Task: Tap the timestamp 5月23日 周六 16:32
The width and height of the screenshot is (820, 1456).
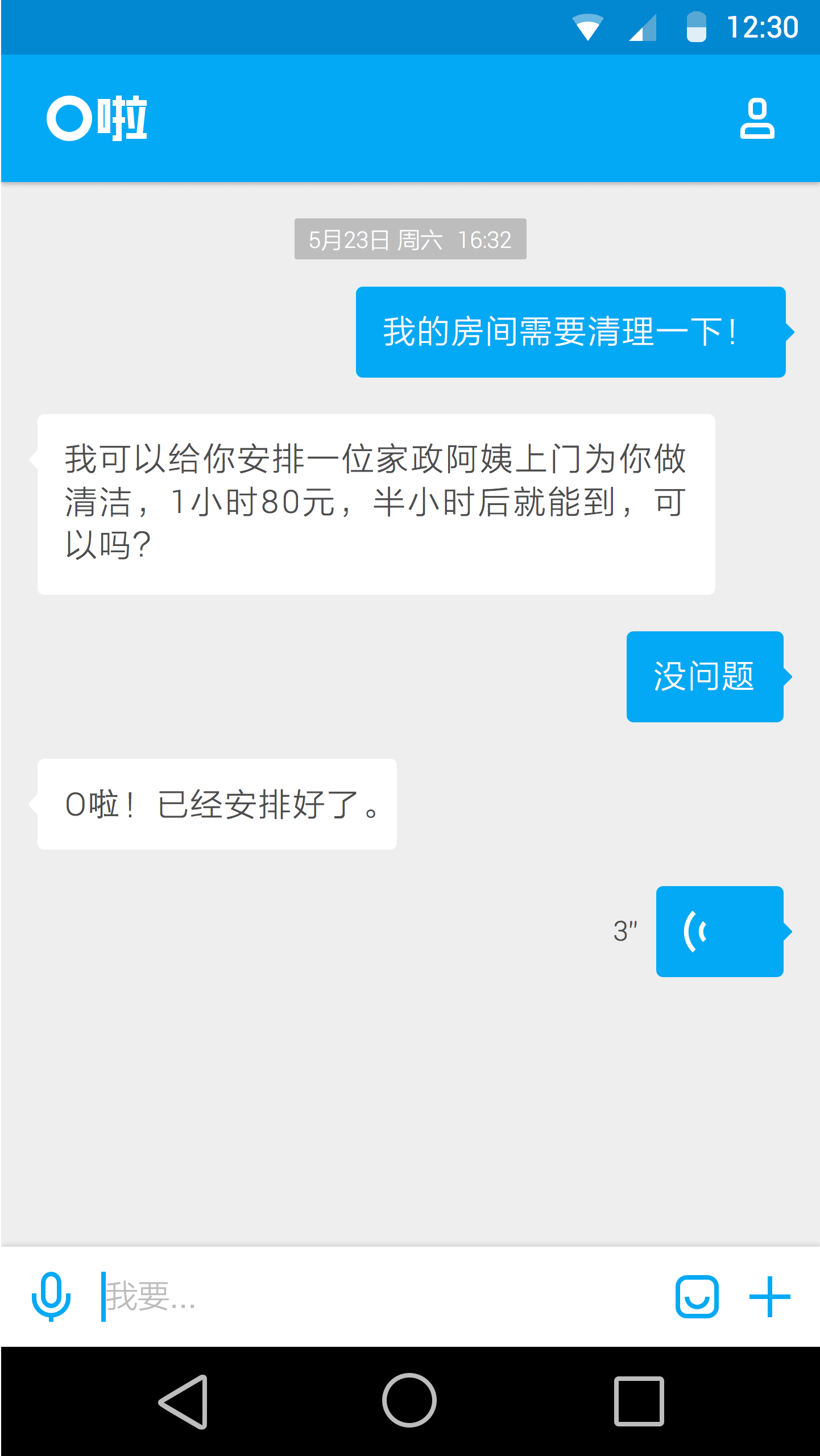Action: tap(410, 239)
